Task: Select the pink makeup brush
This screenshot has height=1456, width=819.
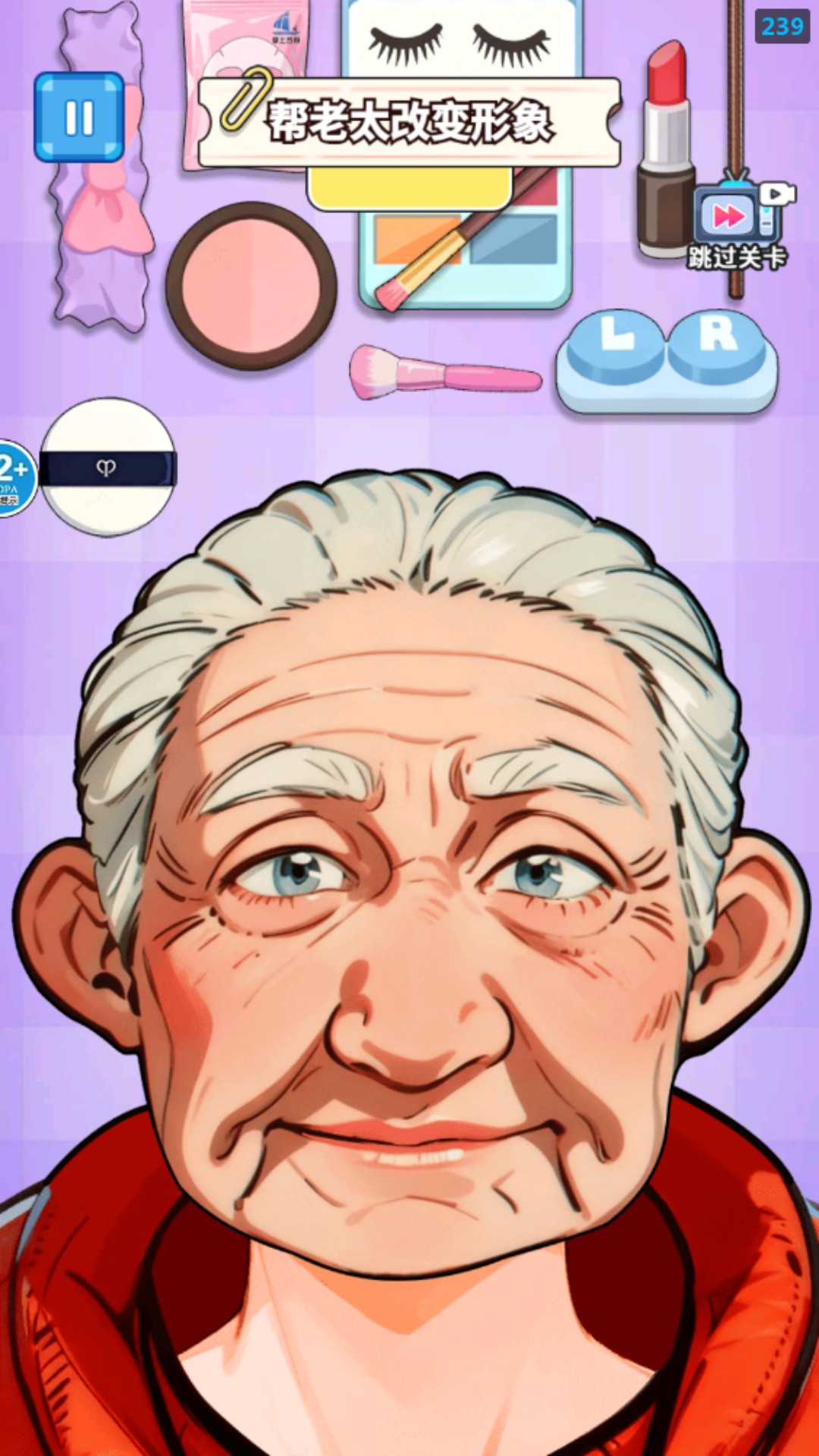Action: (x=444, y=372)
